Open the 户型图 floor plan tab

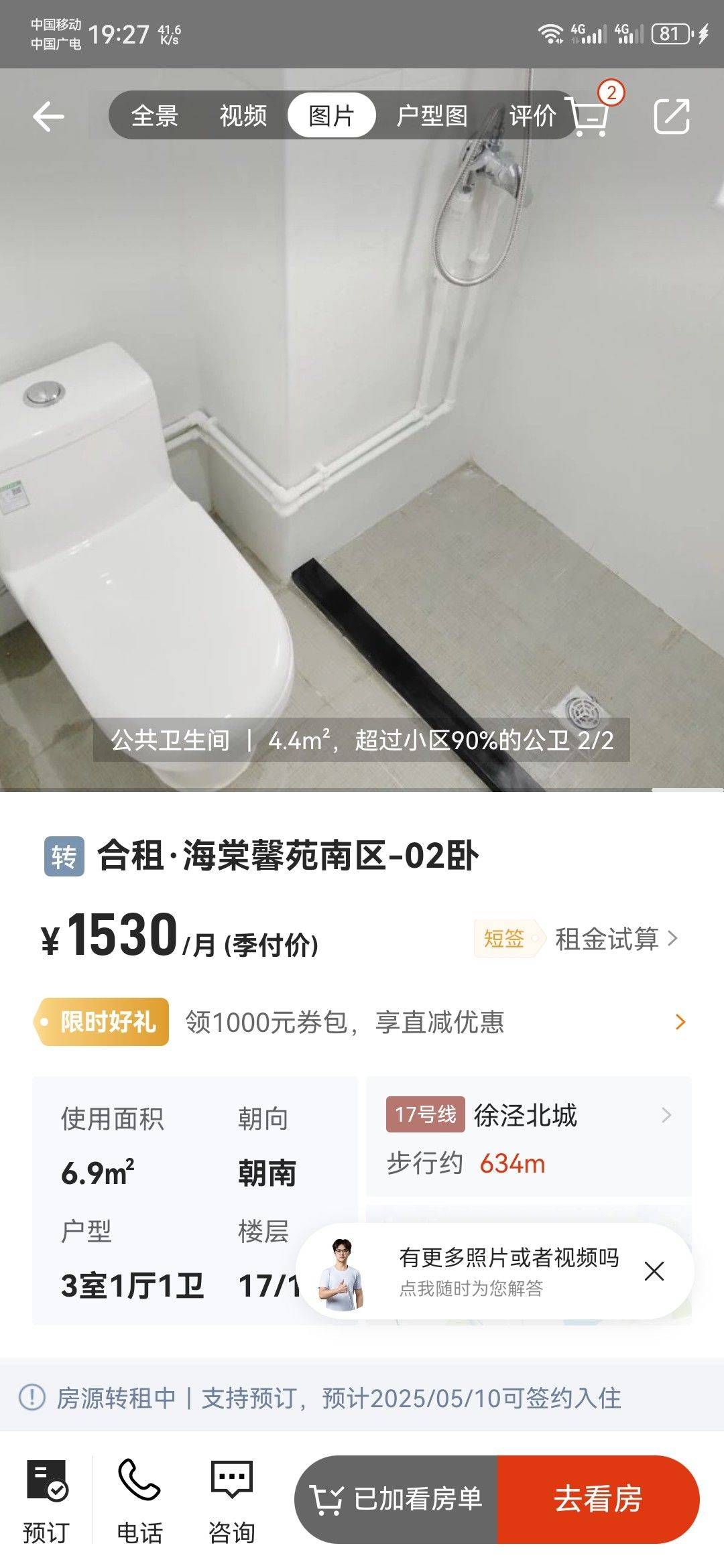click(432, 115)
